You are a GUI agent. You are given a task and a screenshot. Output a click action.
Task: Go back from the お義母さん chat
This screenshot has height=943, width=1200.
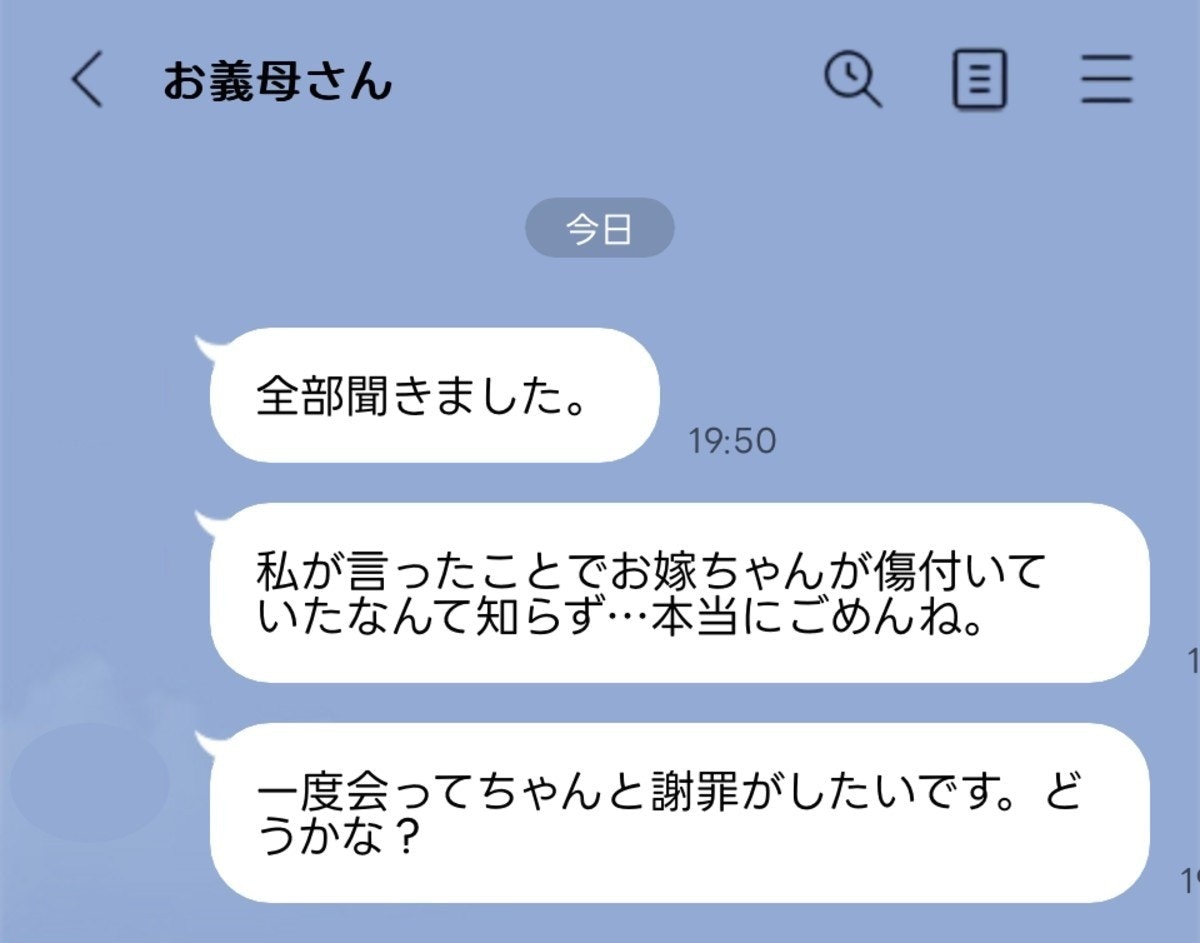click(87, 80)
